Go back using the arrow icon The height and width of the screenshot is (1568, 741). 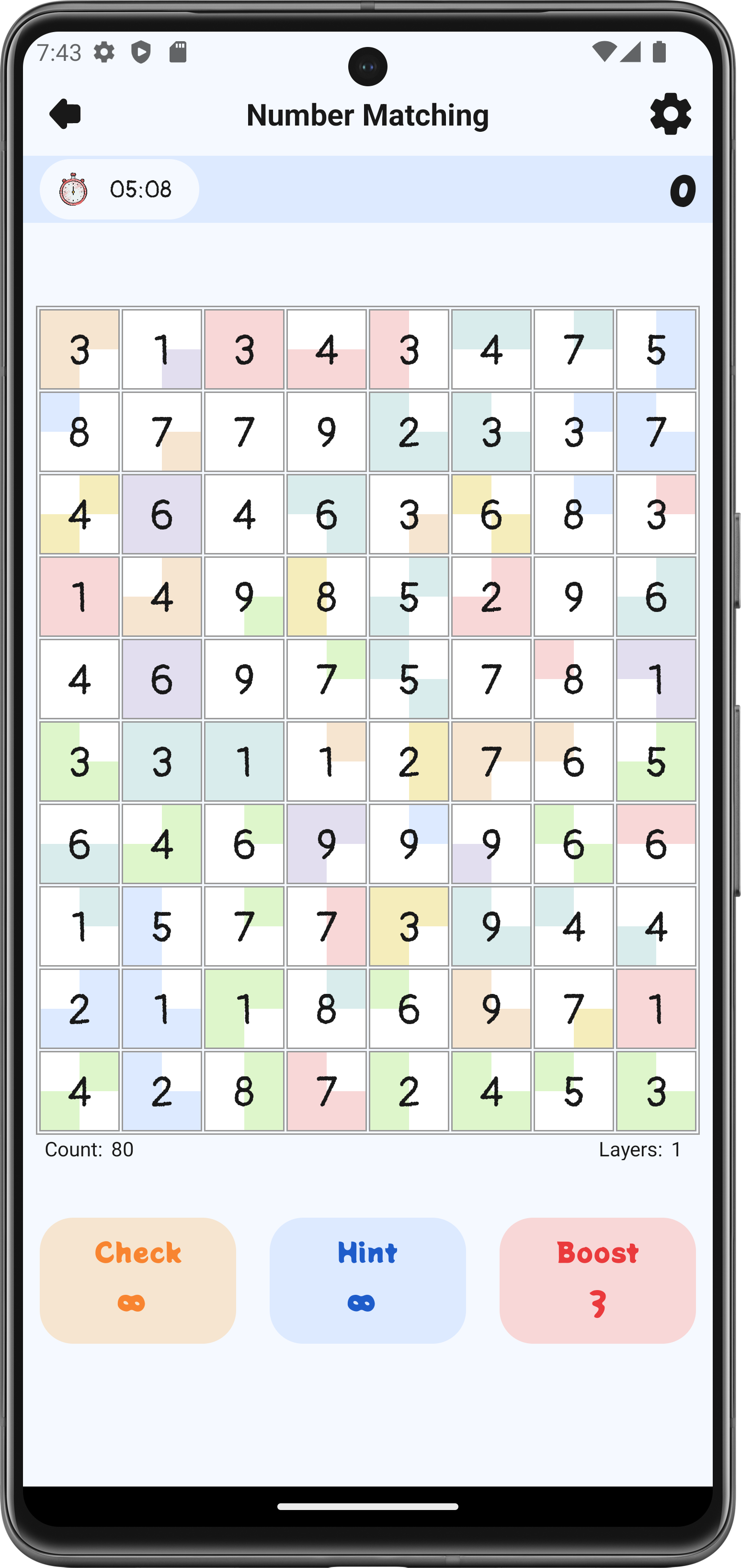[x=65, y=114]
